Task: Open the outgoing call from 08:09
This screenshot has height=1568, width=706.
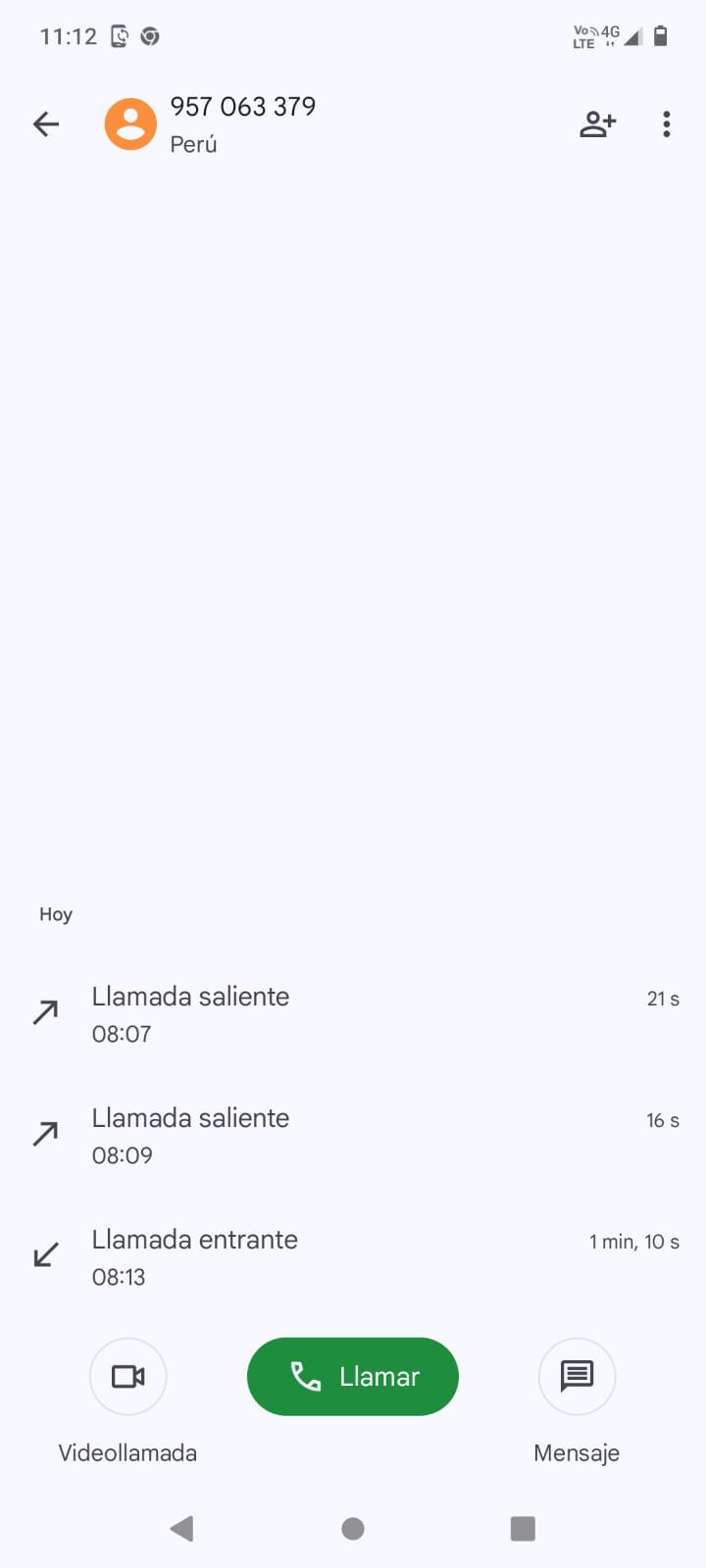Action: click(x=353, y=1136)
